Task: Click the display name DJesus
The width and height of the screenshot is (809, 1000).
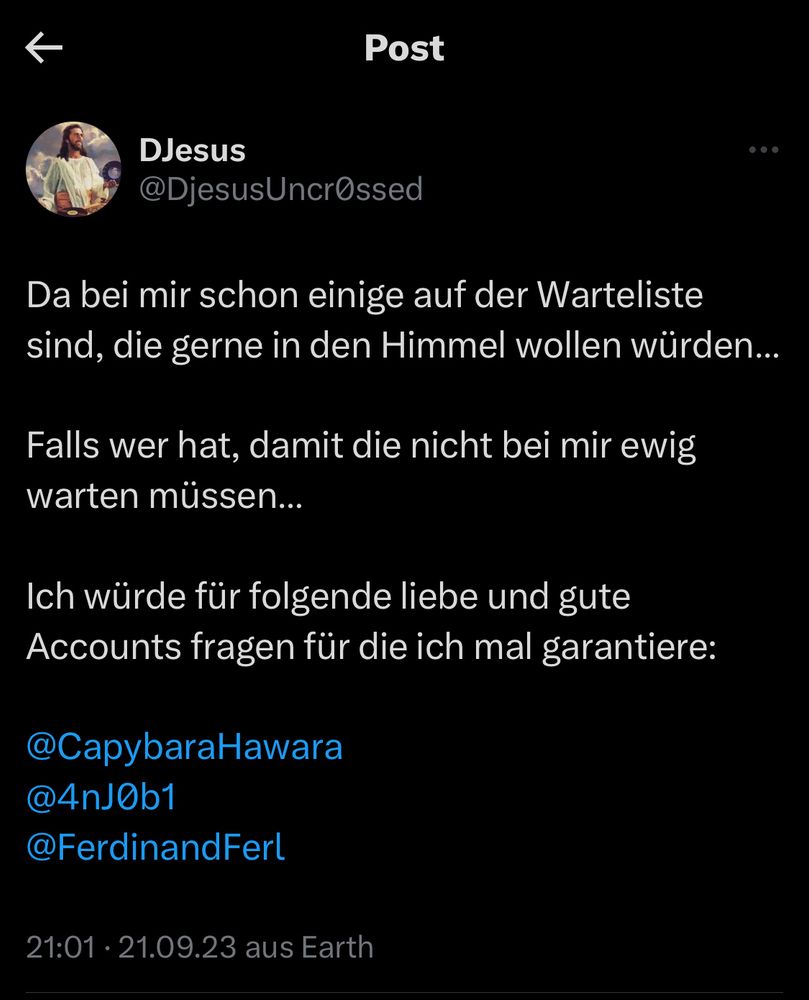Action: (x=192, y=150)
